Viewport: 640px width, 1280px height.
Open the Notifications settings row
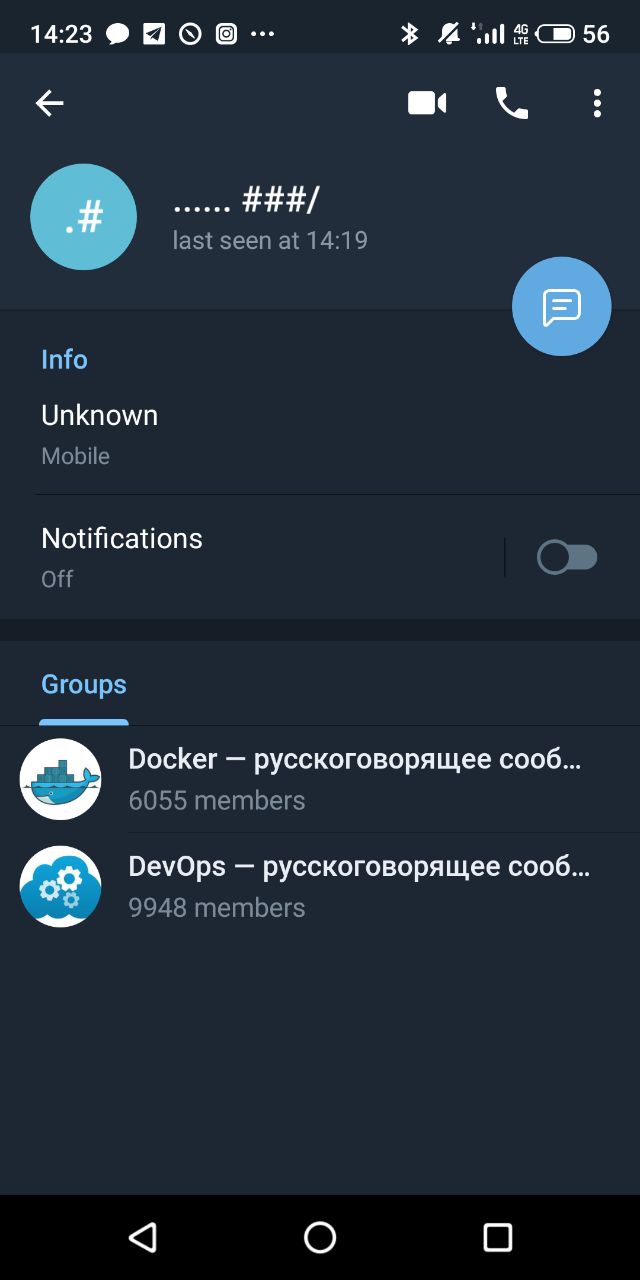tap(250, 557)
